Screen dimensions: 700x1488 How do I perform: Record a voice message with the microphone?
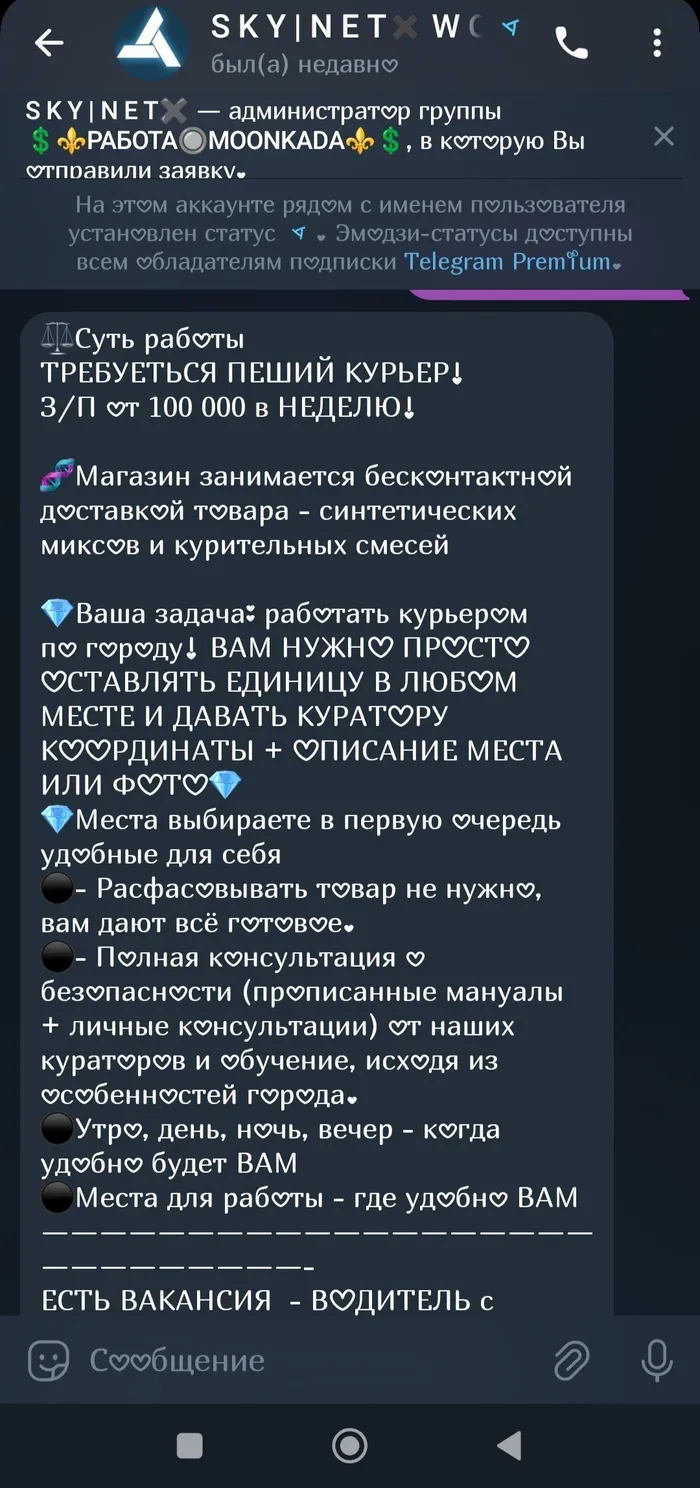point(657,1360)
